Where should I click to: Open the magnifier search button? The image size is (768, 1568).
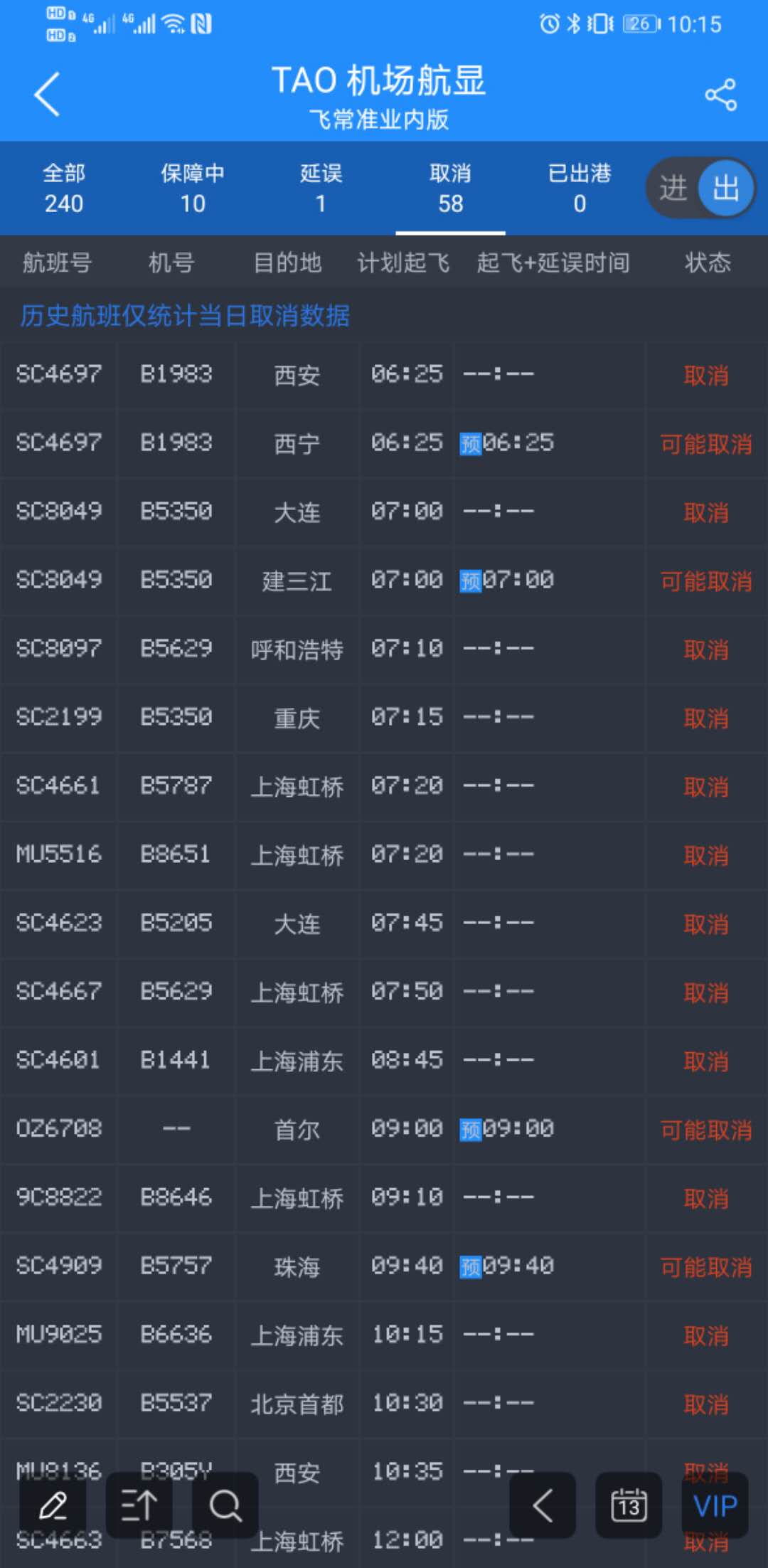coord(225,1505)
